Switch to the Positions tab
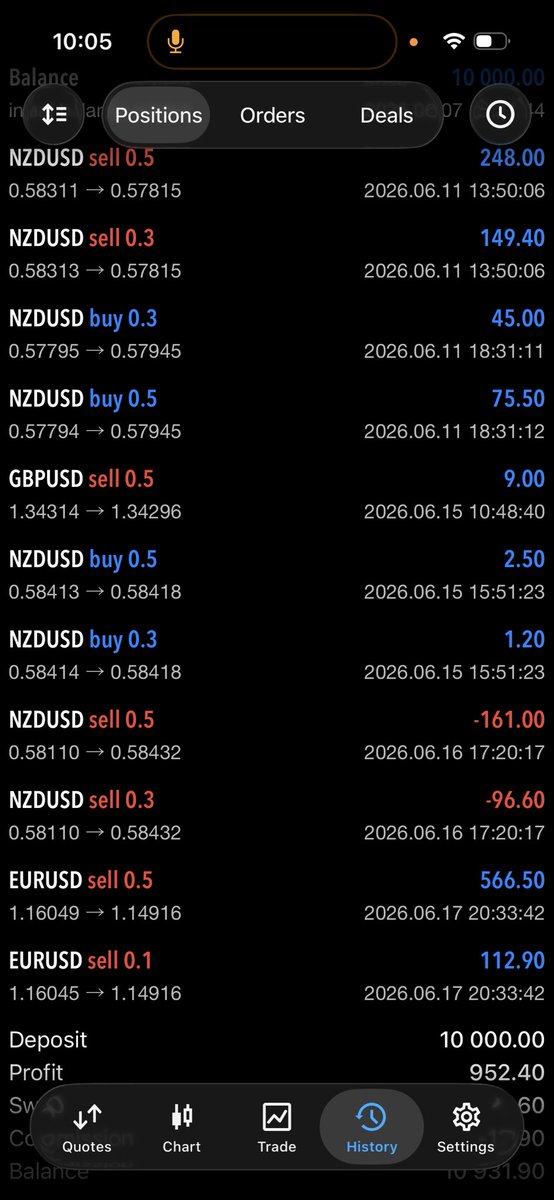 [x=158, y=115]
